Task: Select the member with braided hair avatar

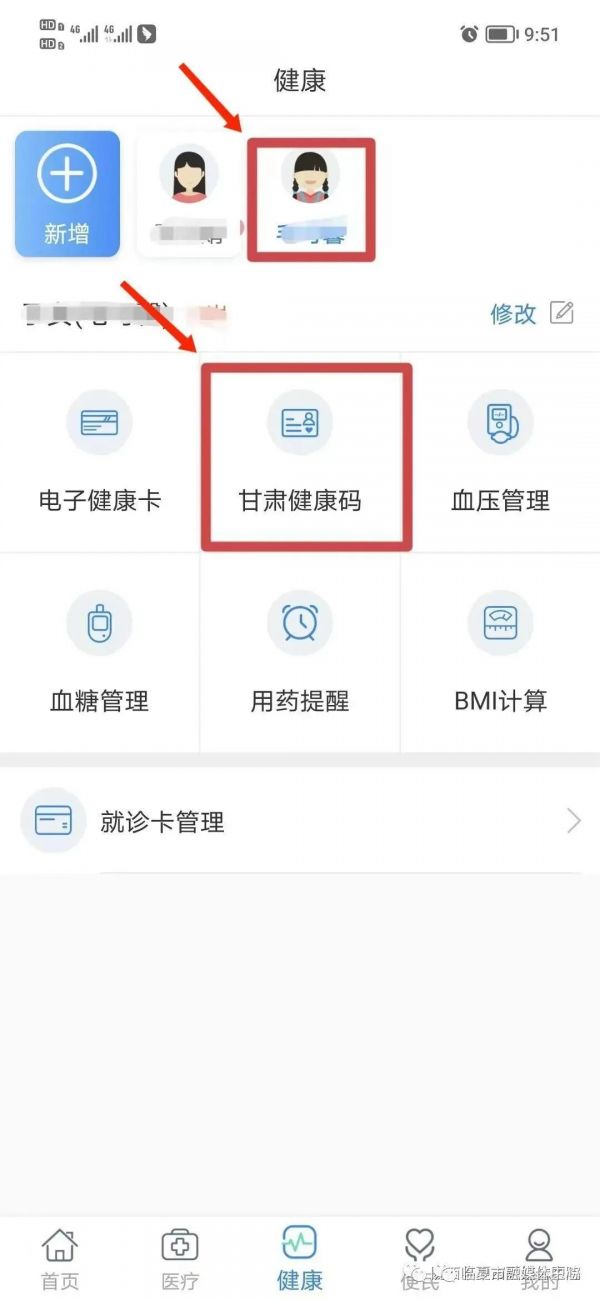Action: pyautogui.click(x=310, y=196)
